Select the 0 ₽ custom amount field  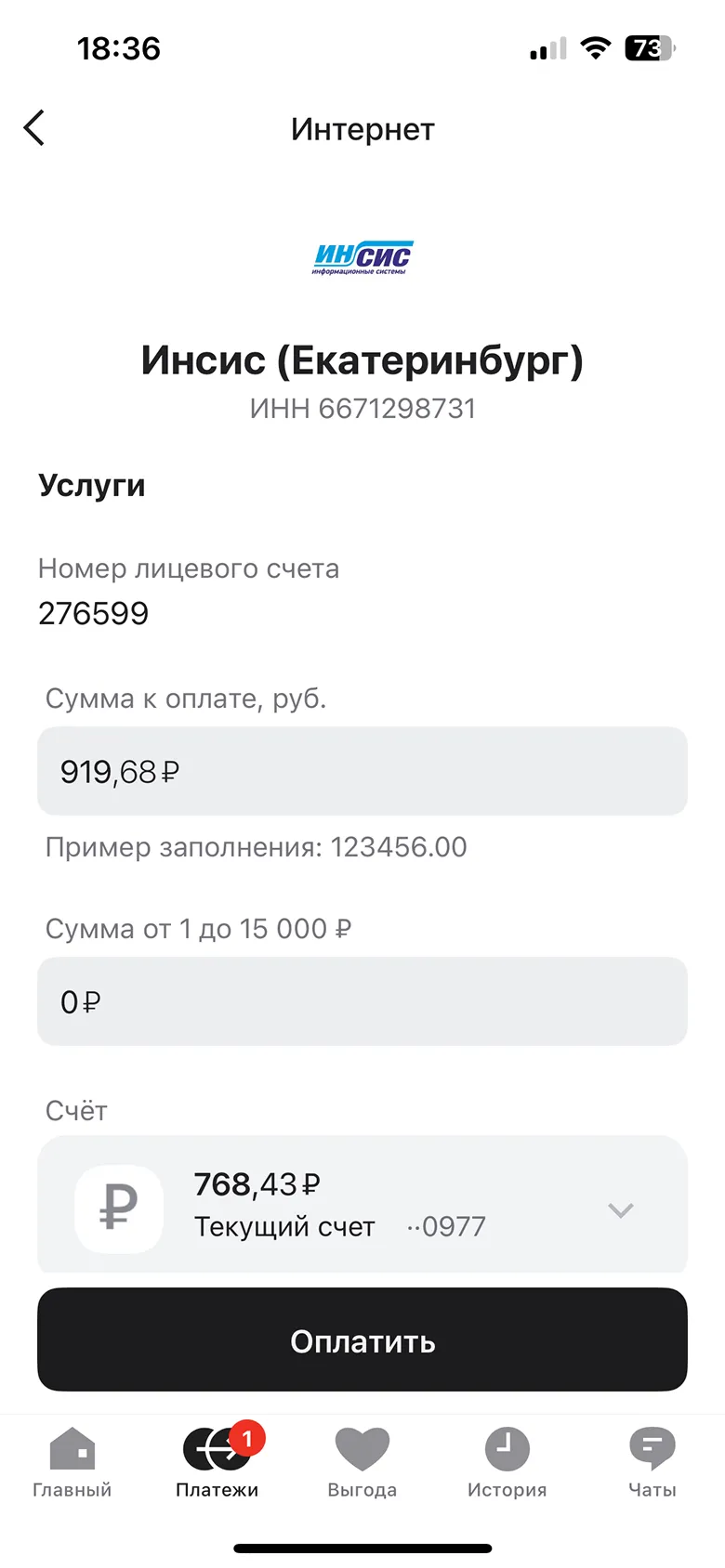coord(362,1001)
